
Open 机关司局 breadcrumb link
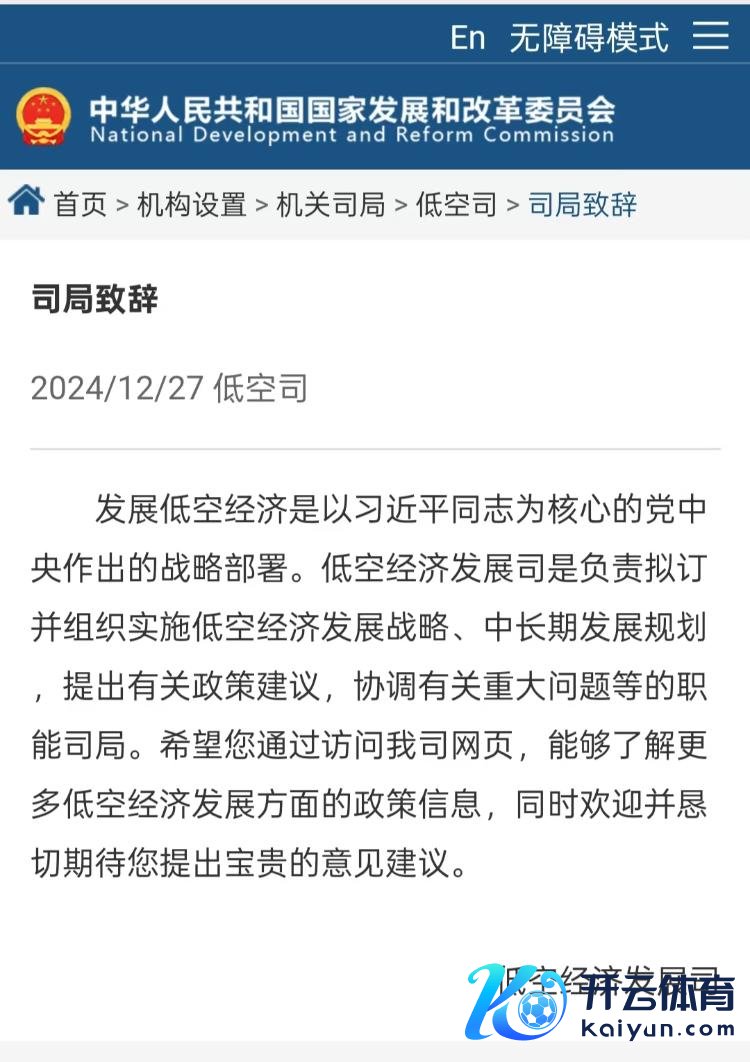[330, 205]
